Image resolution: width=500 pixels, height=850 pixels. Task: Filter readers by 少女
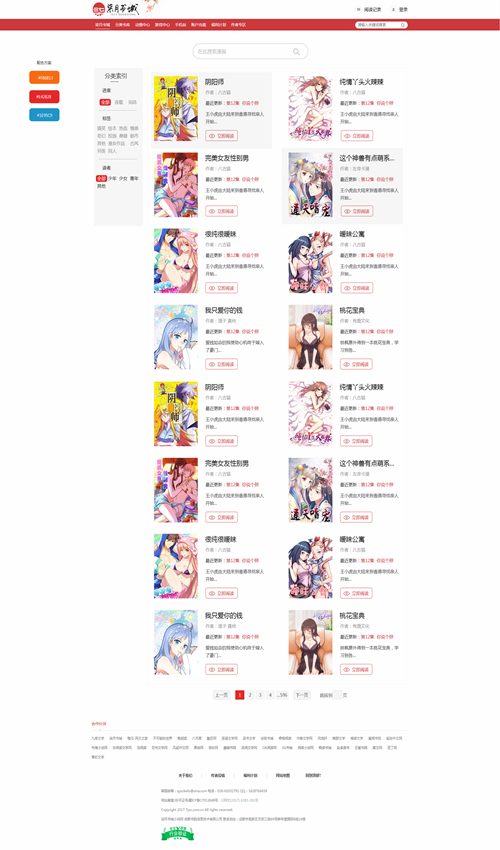[x=123, y=178]
